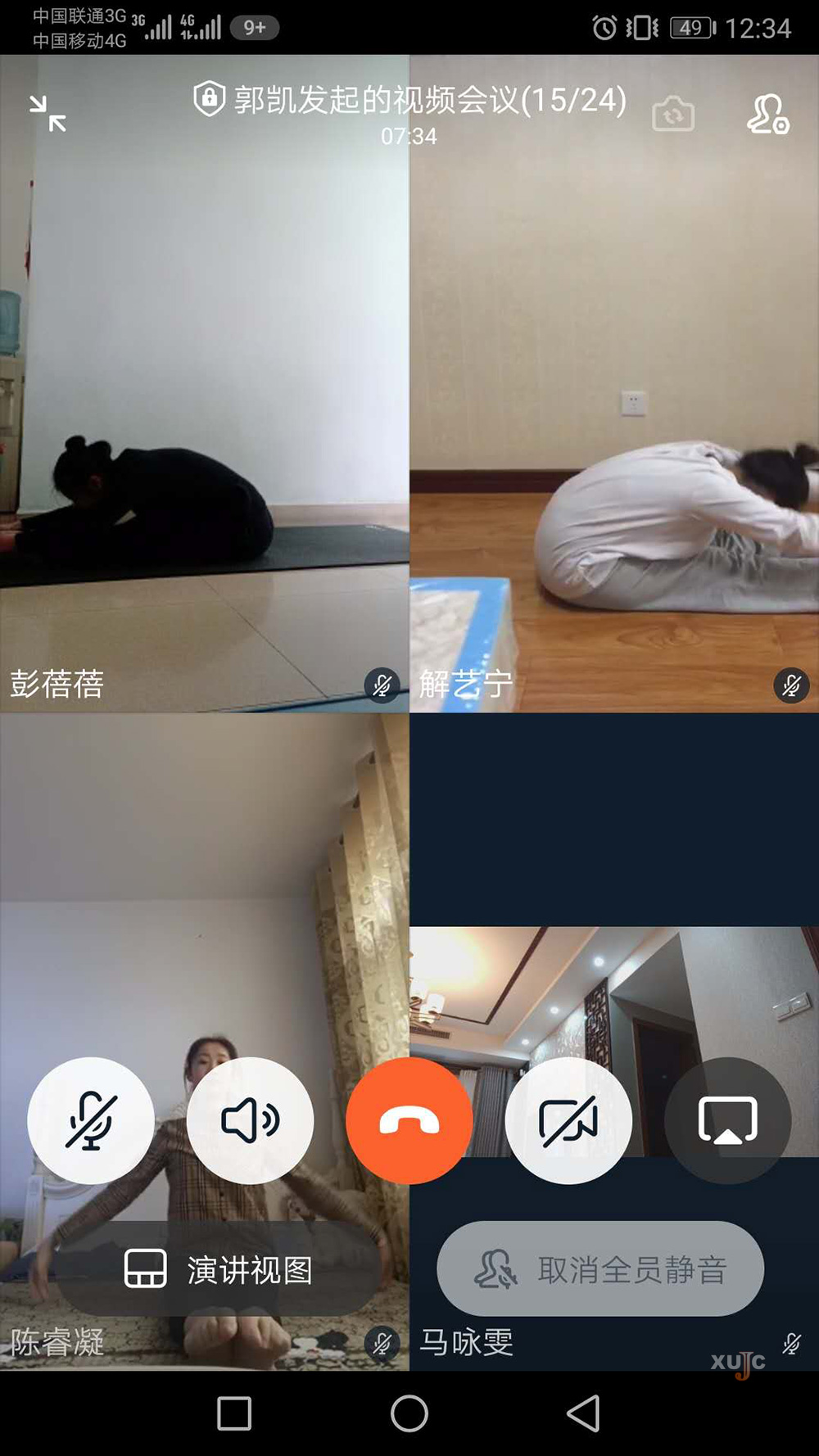Open recent apps from the navigation bar

click(x=234, y=1413)
